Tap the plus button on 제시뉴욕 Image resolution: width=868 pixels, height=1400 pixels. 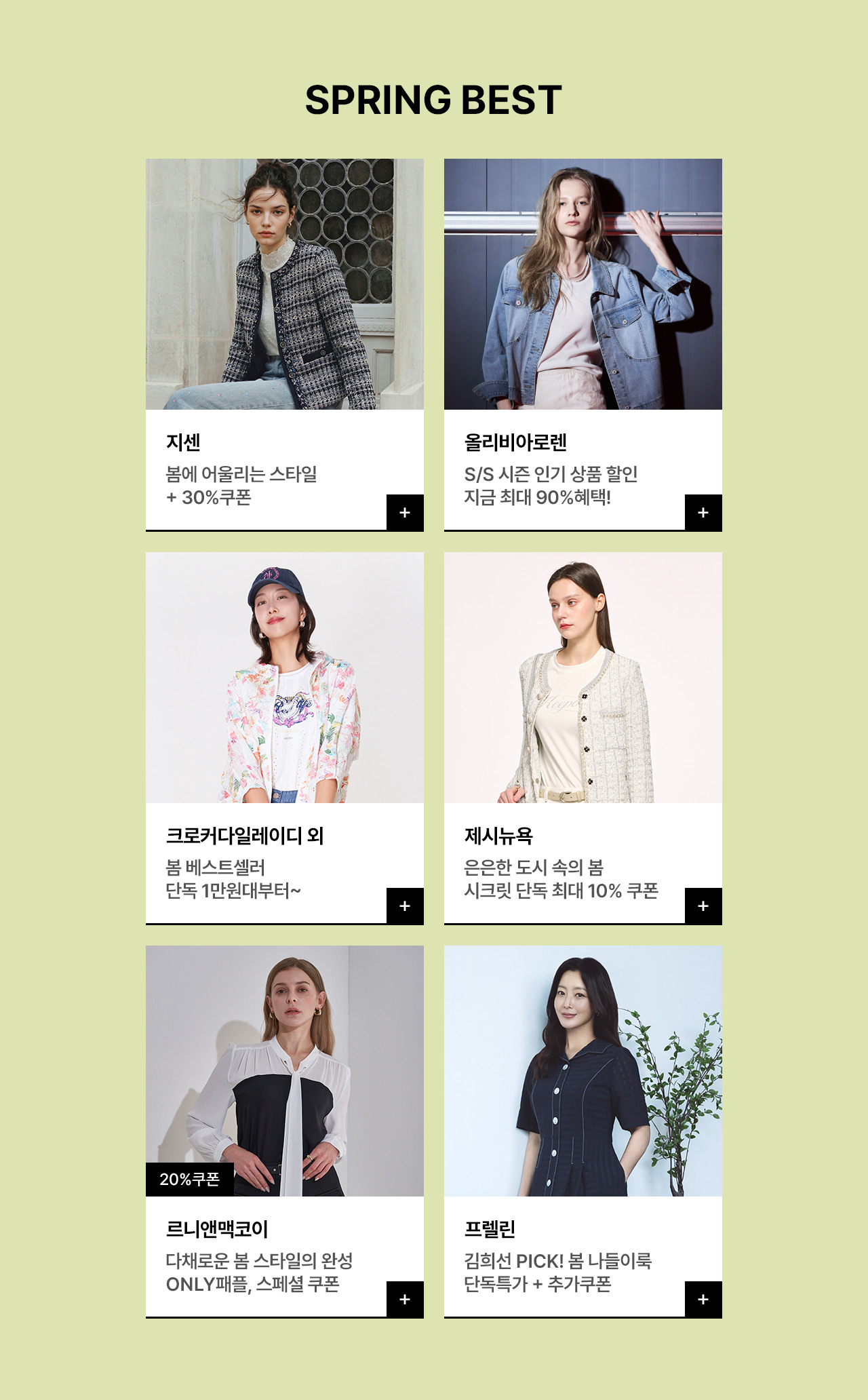pos(703,906)
